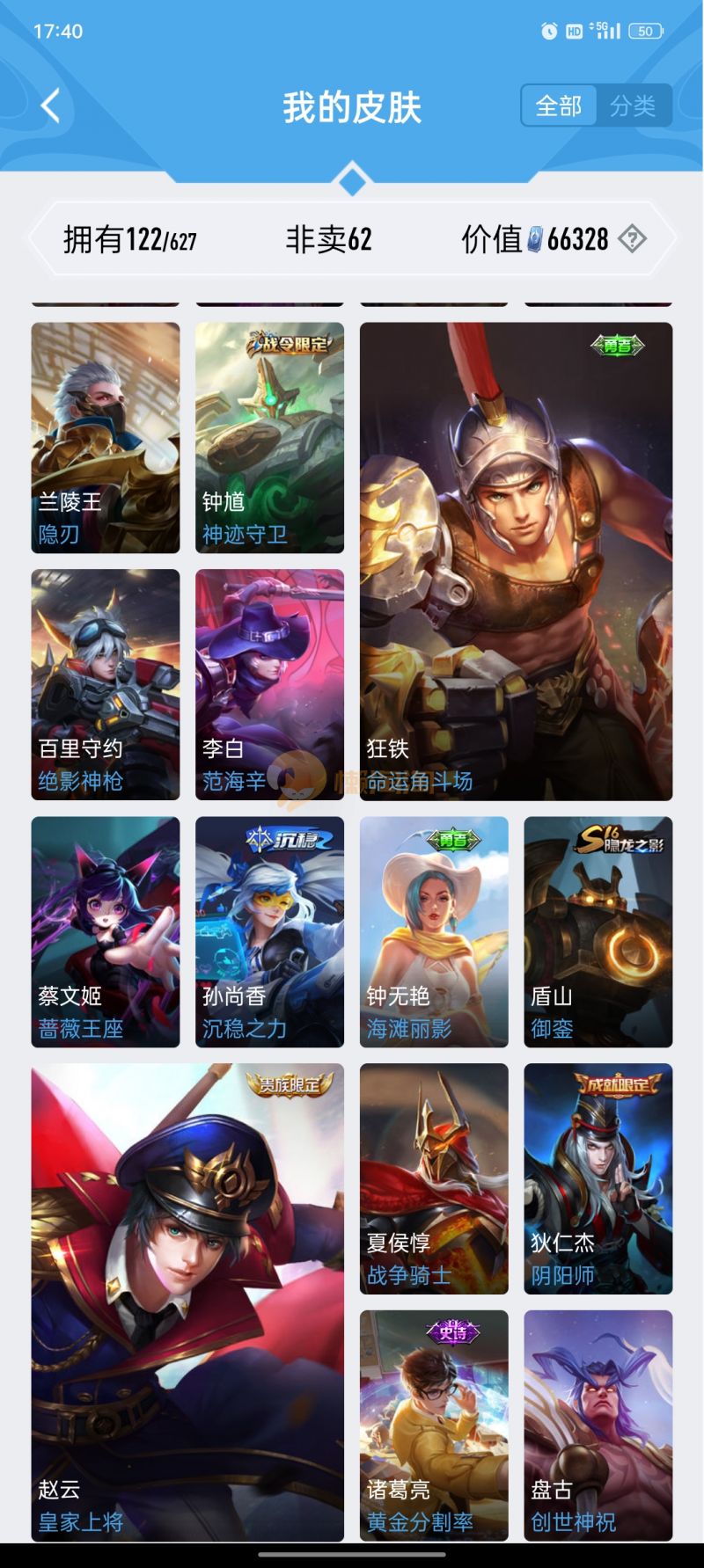View 蔡文姬 蔷薇王座 skin
This screenshot has height=1568, width=704.
tap(106, 932)
